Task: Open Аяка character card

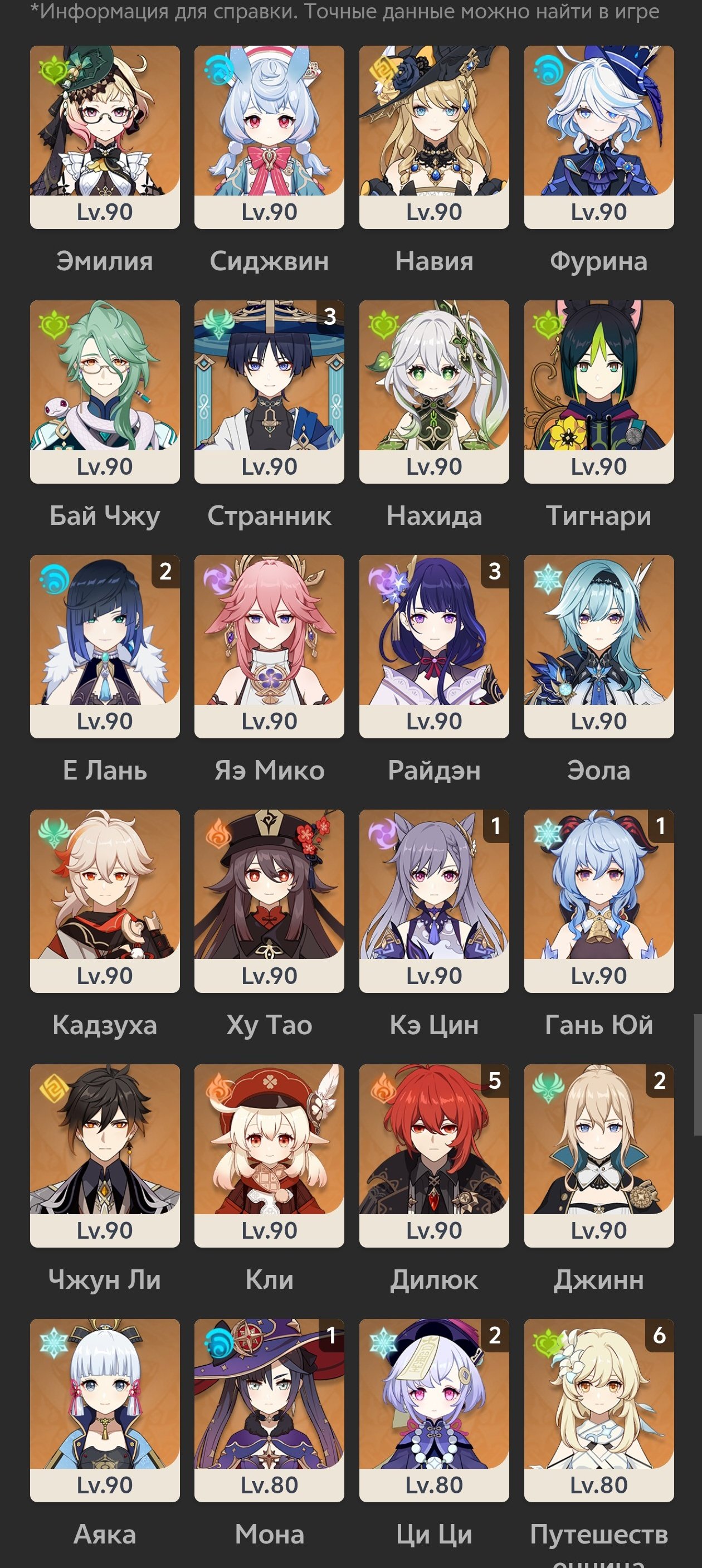Action: tap(105, 1409)
